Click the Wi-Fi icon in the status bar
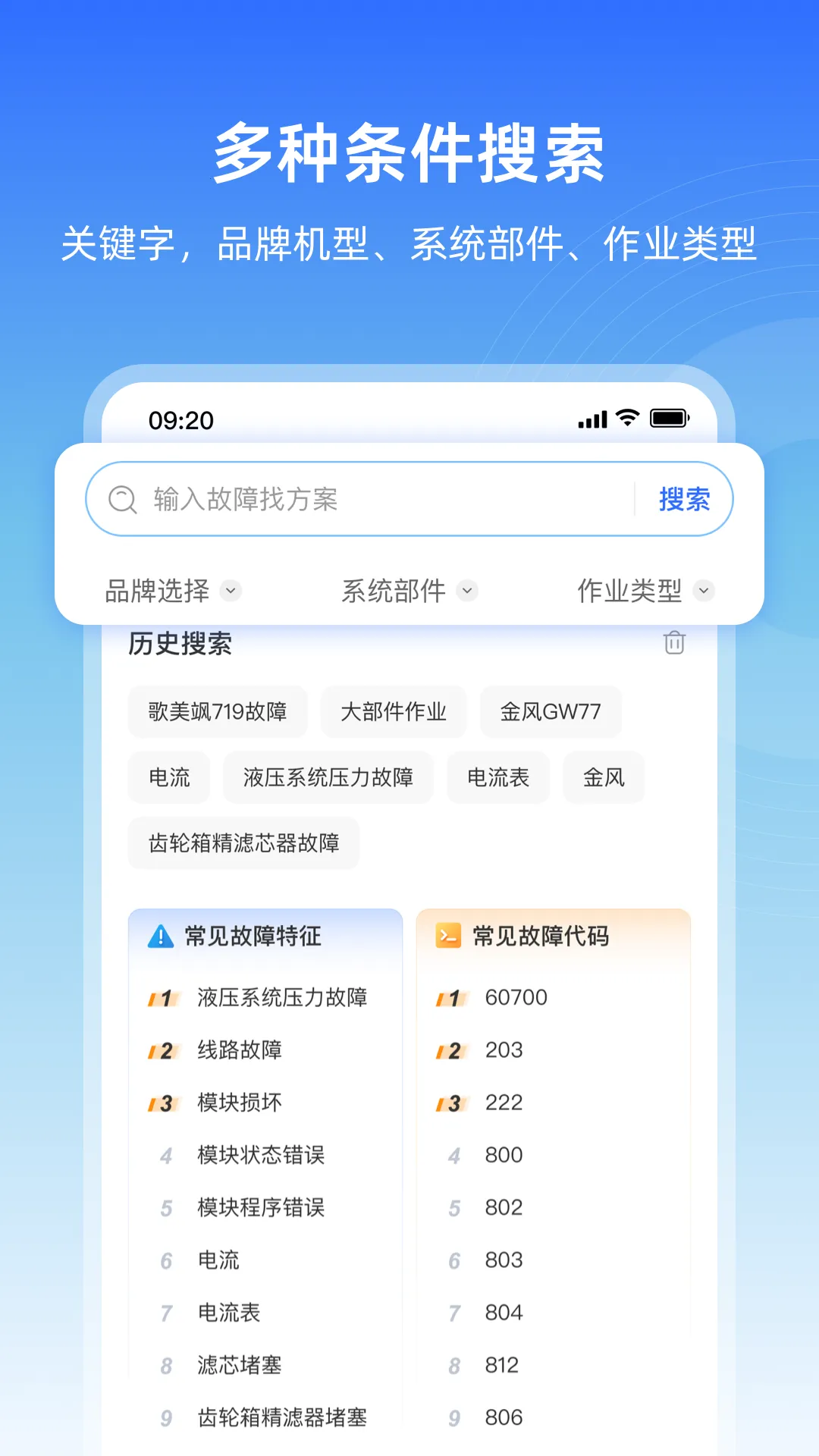The width and height of the screenshot is (819, 1456). 627,418
